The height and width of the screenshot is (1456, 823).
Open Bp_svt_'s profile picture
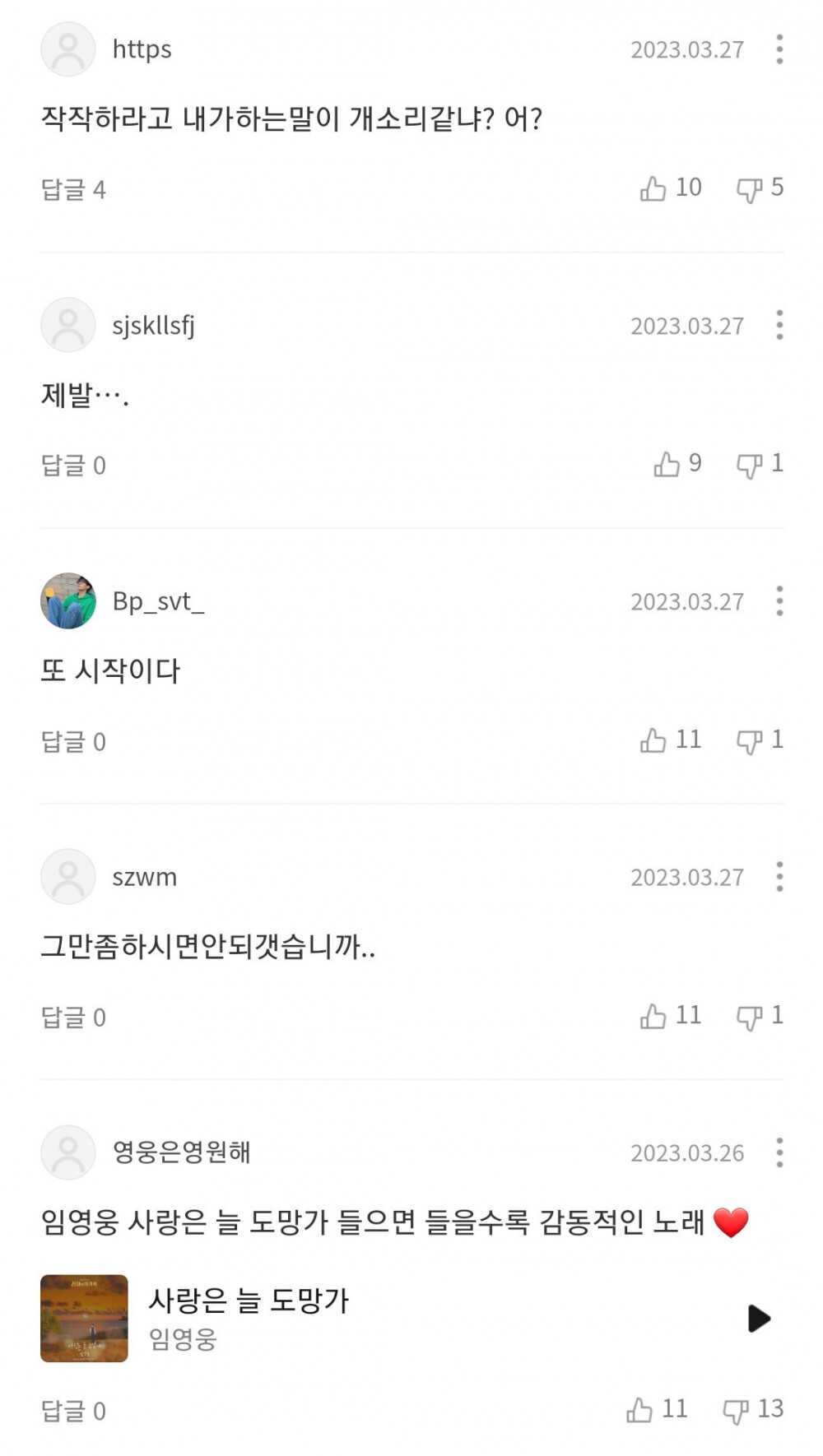(x=68, y=601)
